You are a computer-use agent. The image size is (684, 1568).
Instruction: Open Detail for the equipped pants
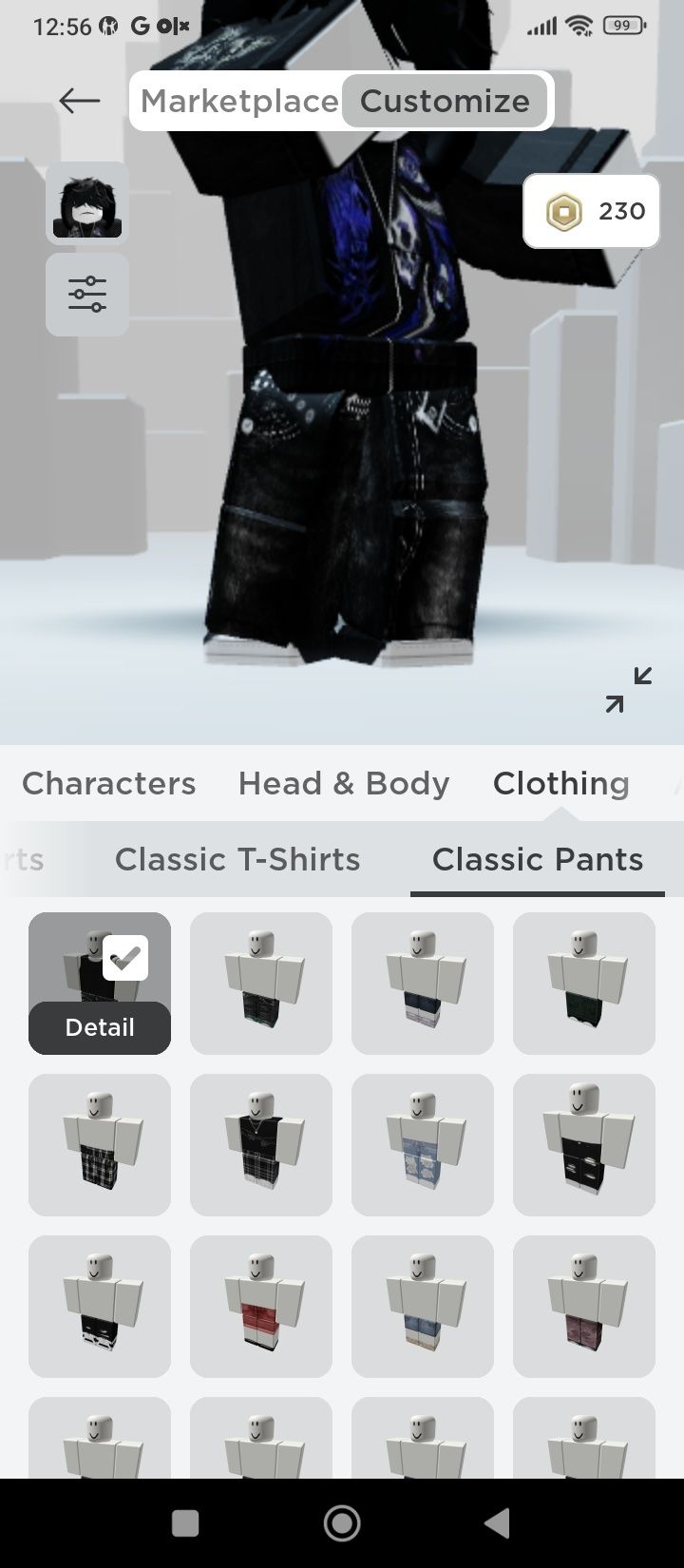(100, 1027)
